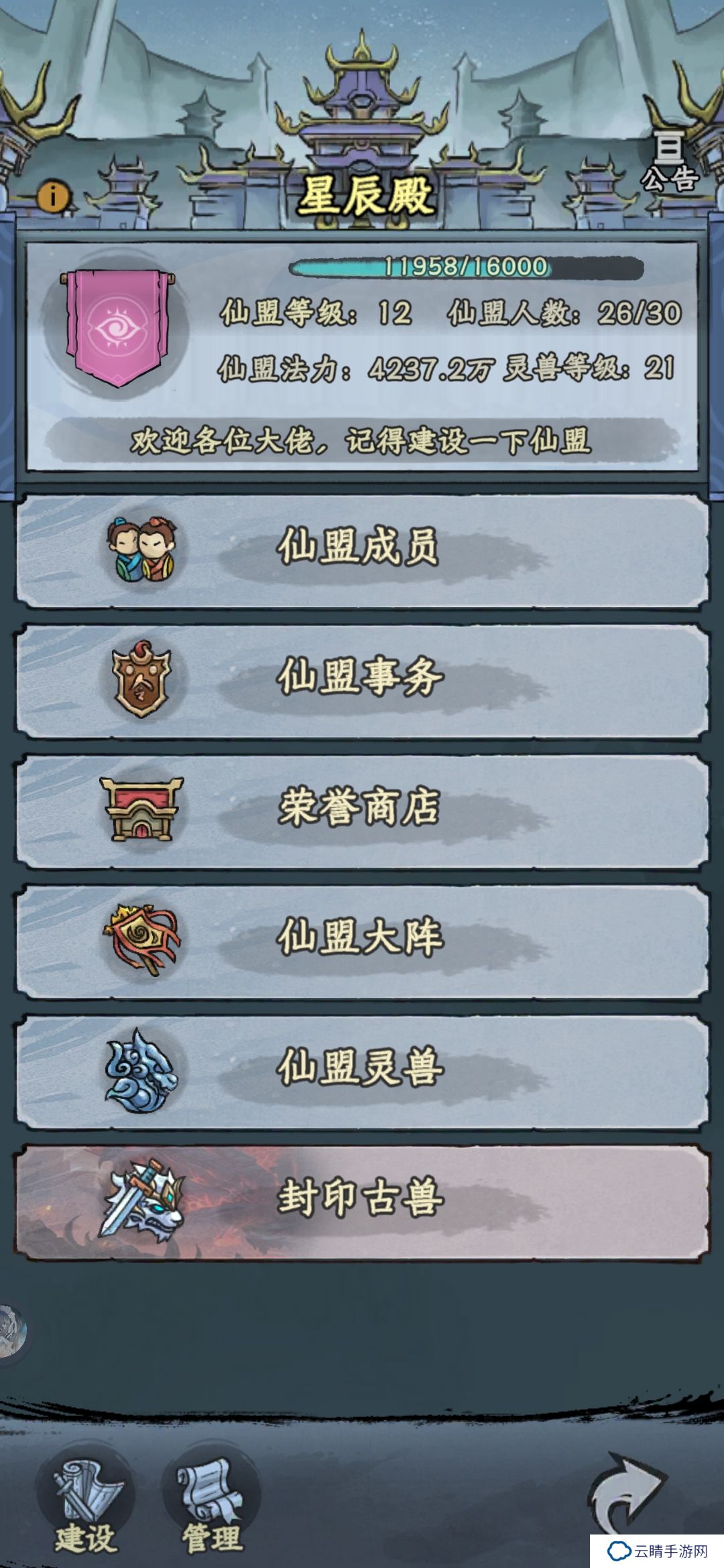Open the info icon near the title
The width and height of the screenshot is (724, 1568).
point(53,197)
